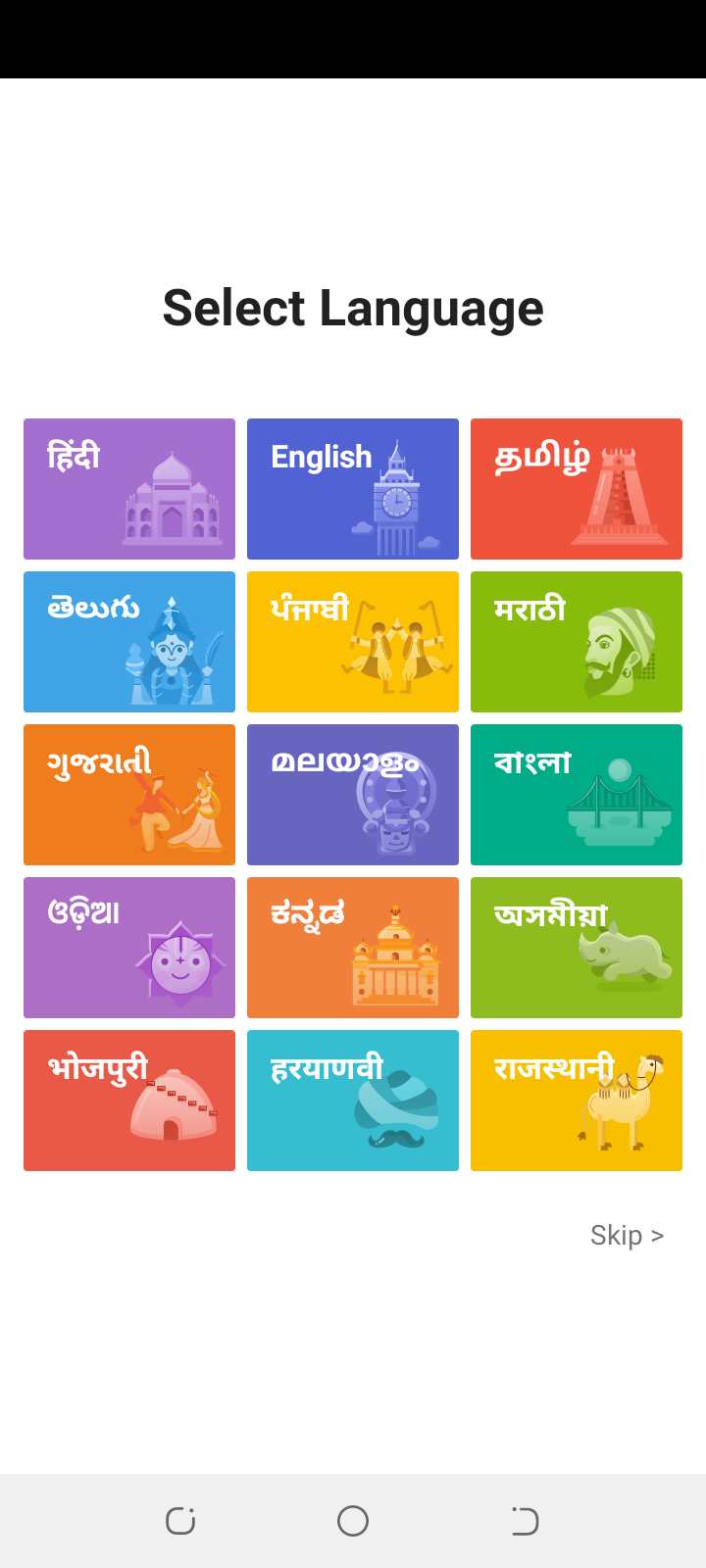The height and width of the screenshot is (1568, 706).
Task: Choose English as the language
Action: tap(353, 489)
